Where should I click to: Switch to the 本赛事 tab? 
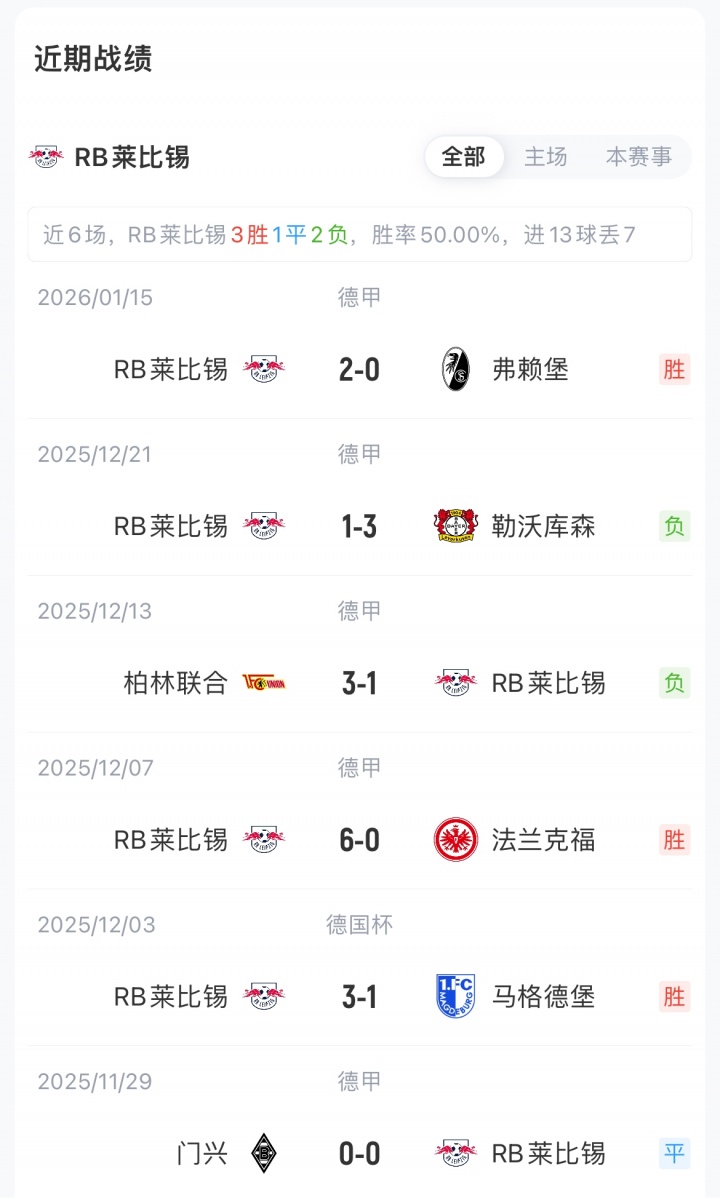point(639,157)
